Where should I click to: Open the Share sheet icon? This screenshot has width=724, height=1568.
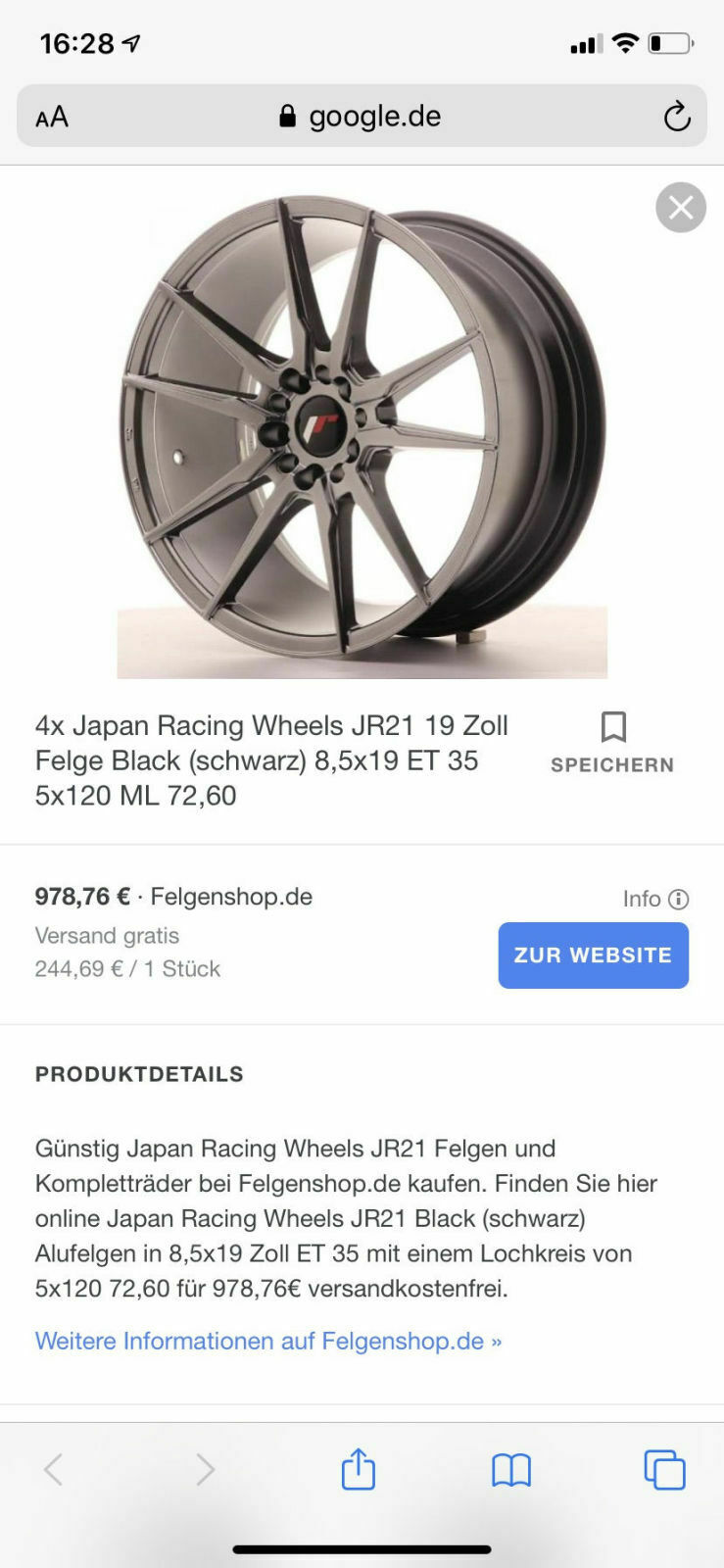tap(358, 1469)
